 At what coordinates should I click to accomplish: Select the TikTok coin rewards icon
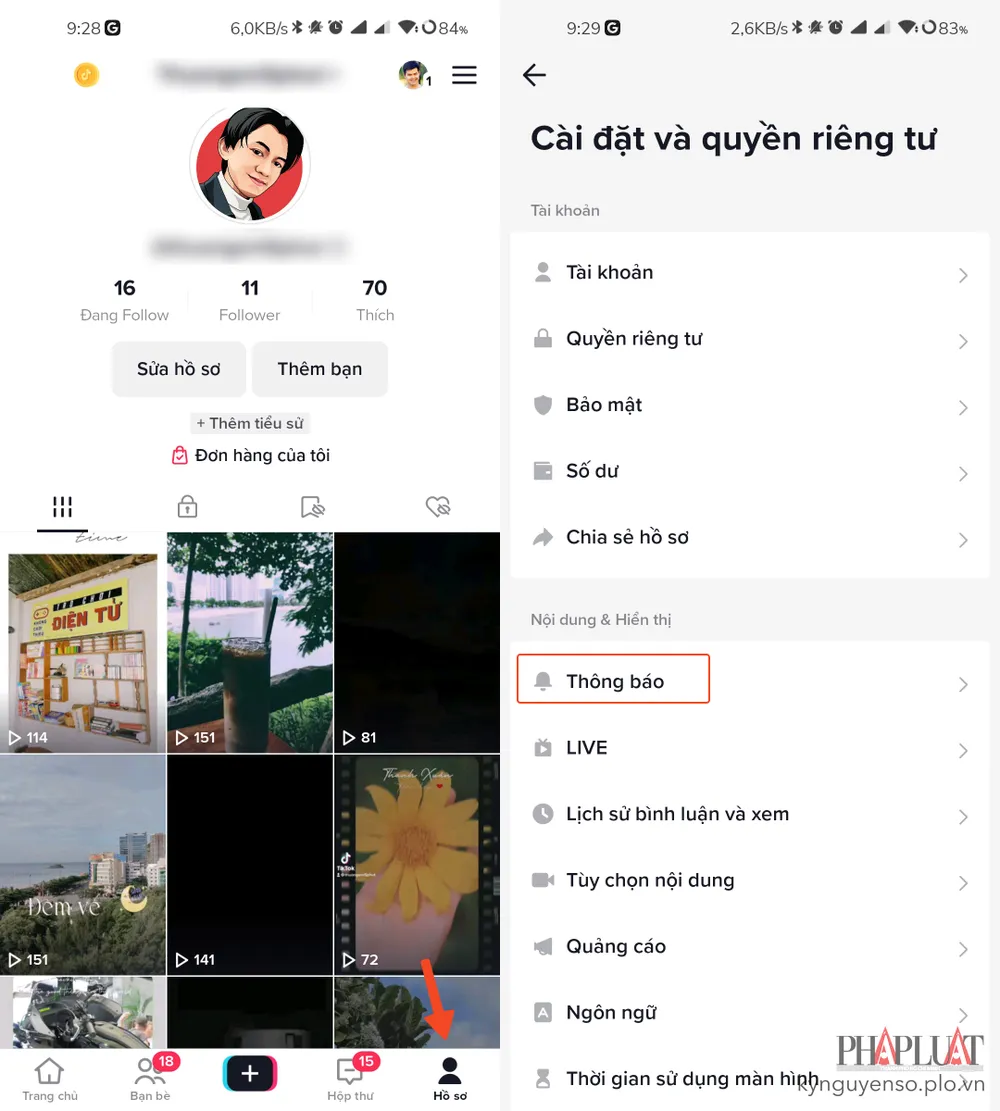click(86, 75)
